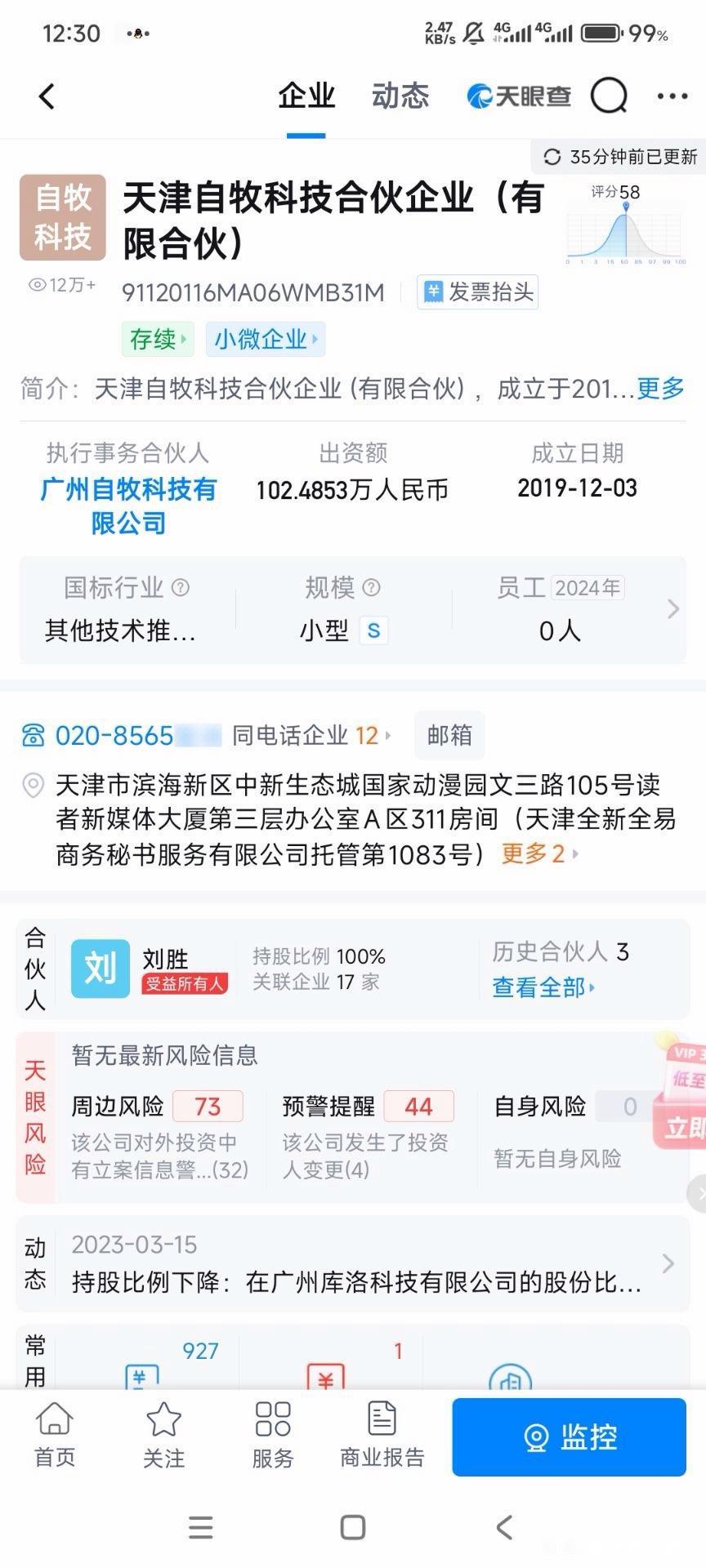This screenshot has height=1568, width=706.
Task: Tap 查看全部 for historical partners
Action: click(x=543, y=988)
